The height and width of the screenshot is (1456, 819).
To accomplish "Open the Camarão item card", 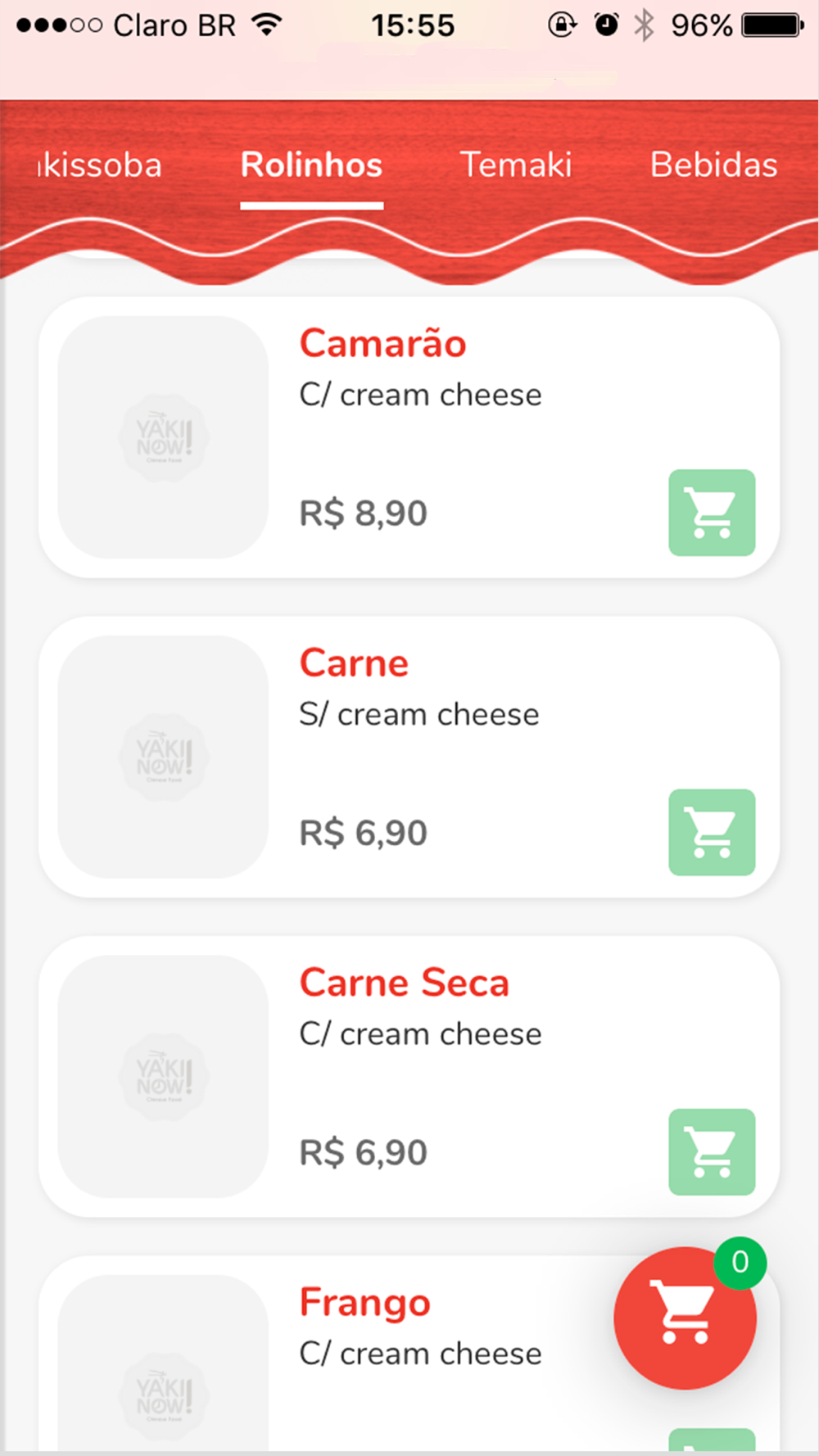I will pyautogui.click(x=409, y=437).
